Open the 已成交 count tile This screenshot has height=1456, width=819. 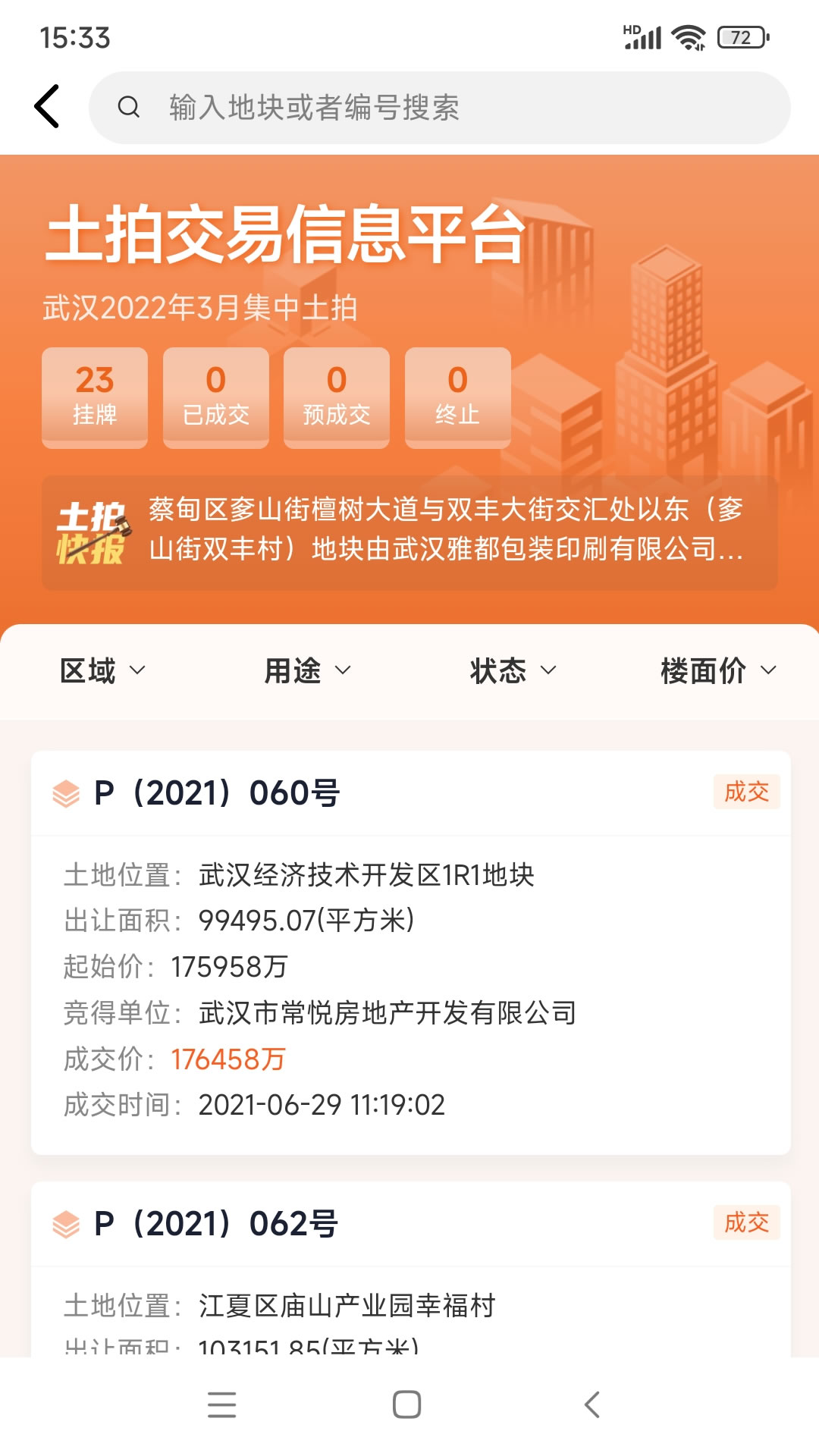tap(216, 396)
